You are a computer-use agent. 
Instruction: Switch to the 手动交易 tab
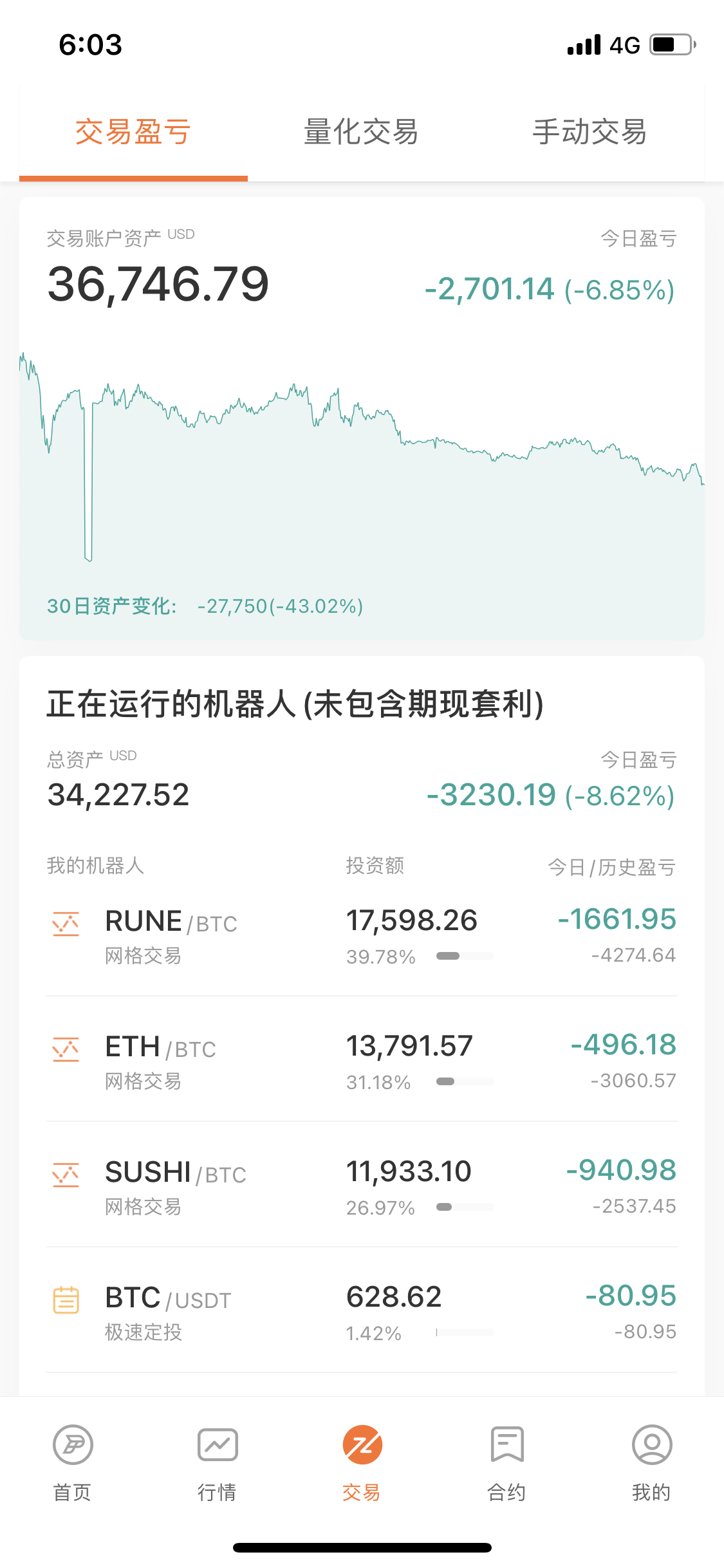(589, 132)
